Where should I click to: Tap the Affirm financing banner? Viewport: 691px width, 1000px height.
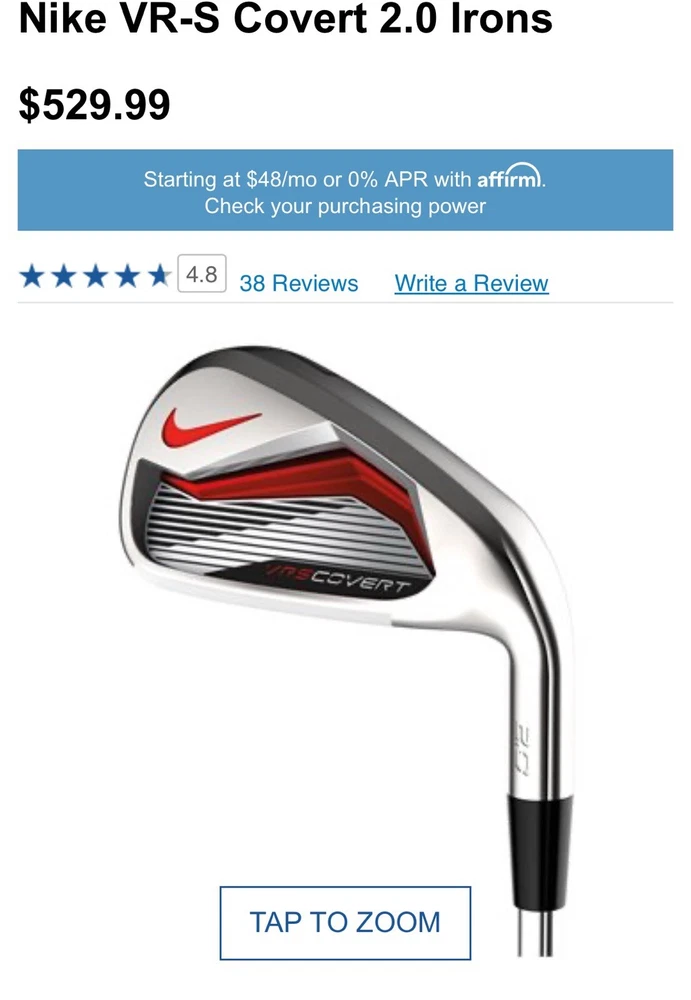coord(345,192)
